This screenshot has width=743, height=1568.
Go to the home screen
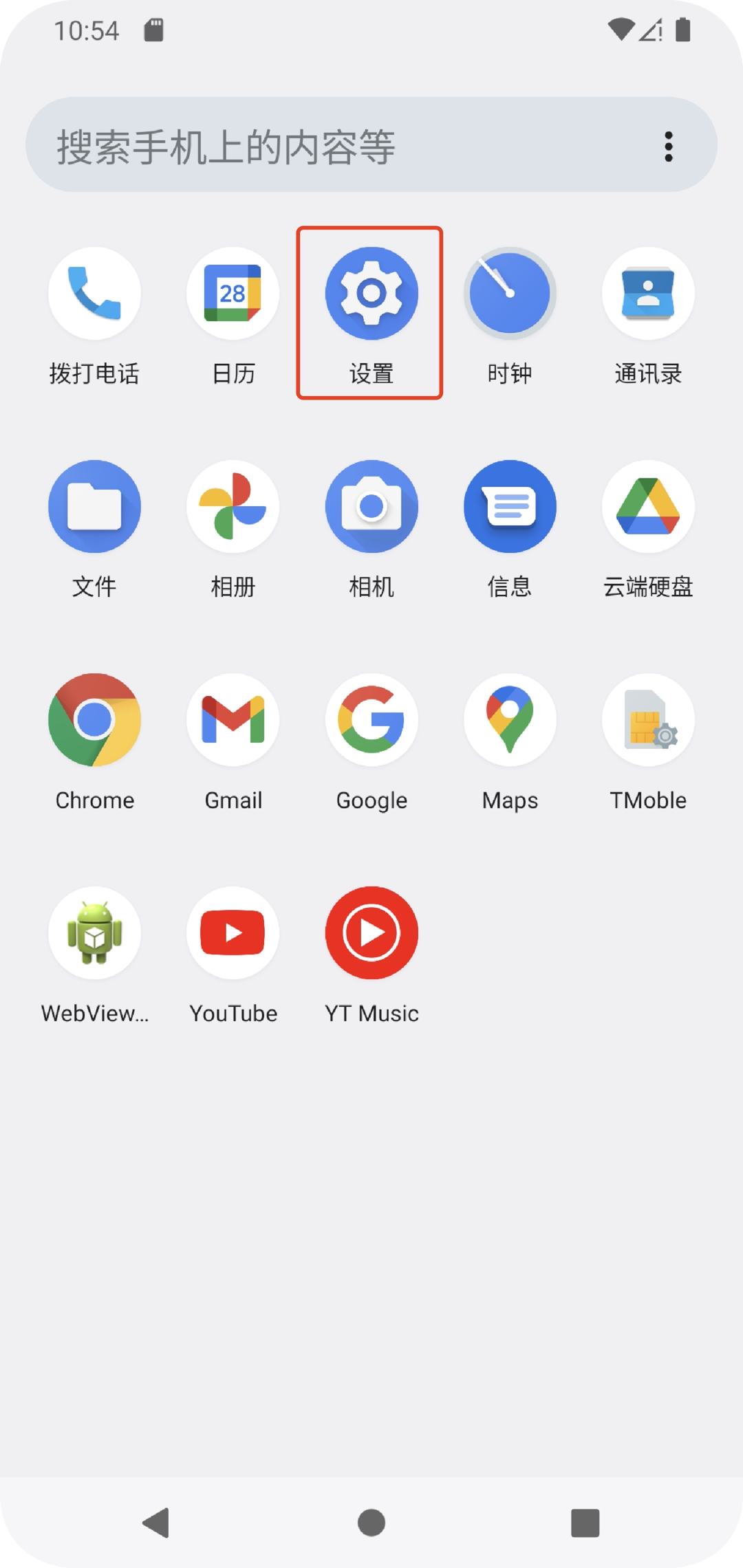371,1523
